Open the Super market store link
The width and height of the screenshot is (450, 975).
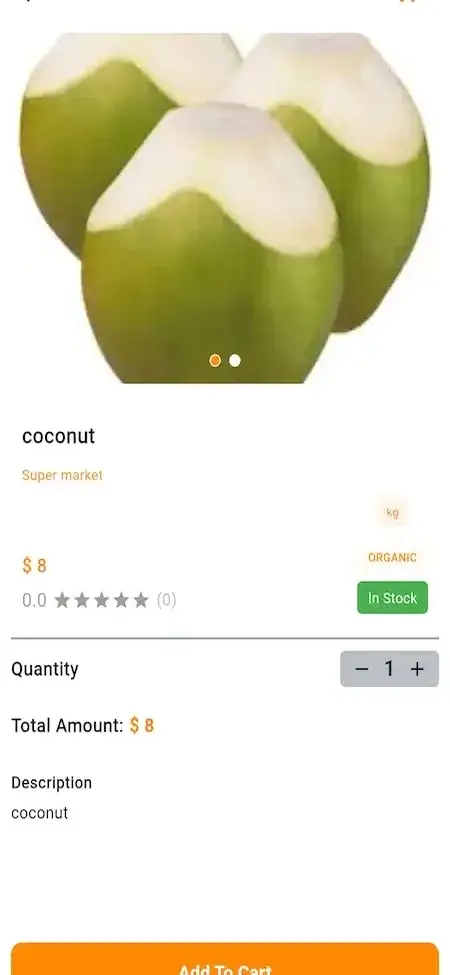pyautogui.click(x=62, y=475)
